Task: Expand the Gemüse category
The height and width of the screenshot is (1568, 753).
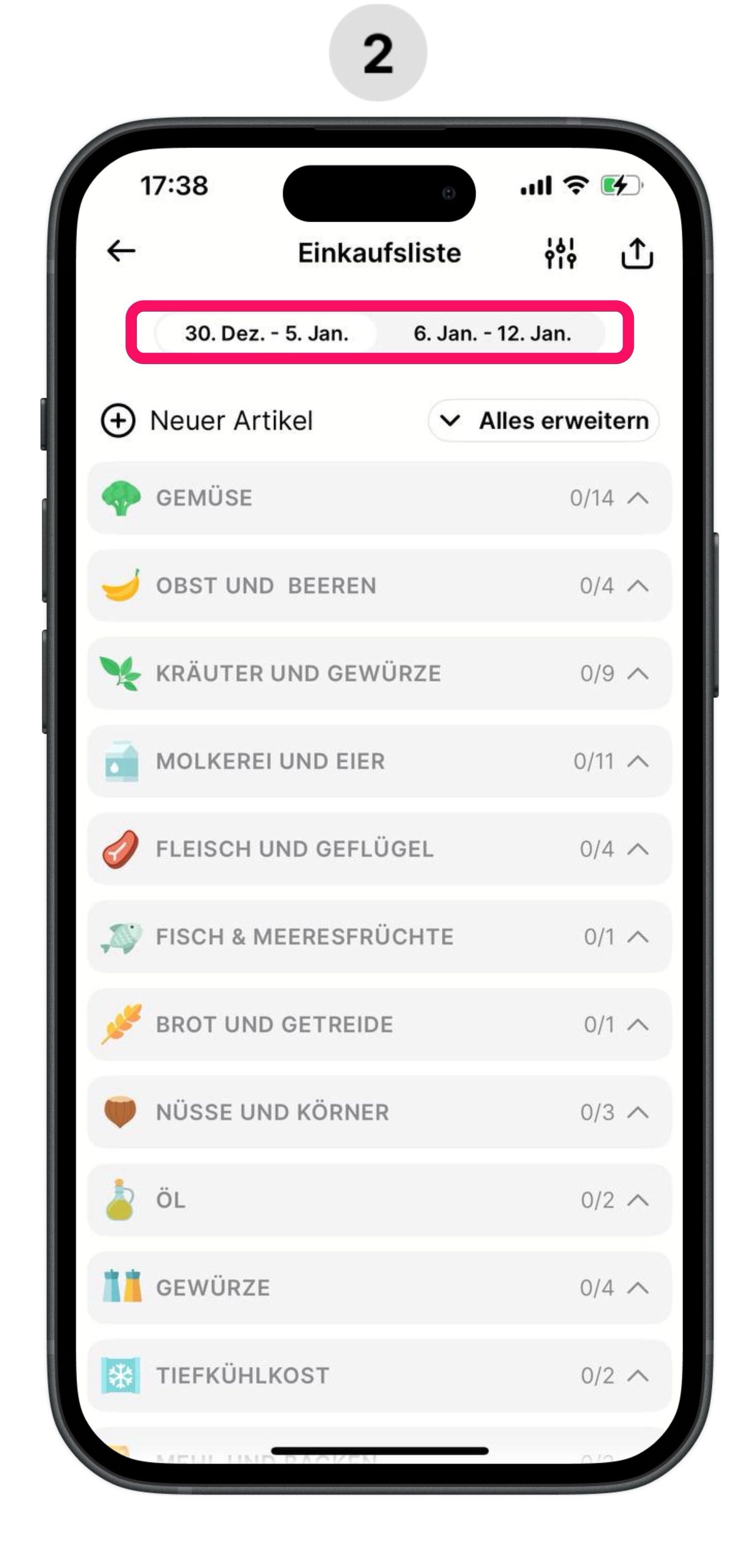Action: click(379, 498)
